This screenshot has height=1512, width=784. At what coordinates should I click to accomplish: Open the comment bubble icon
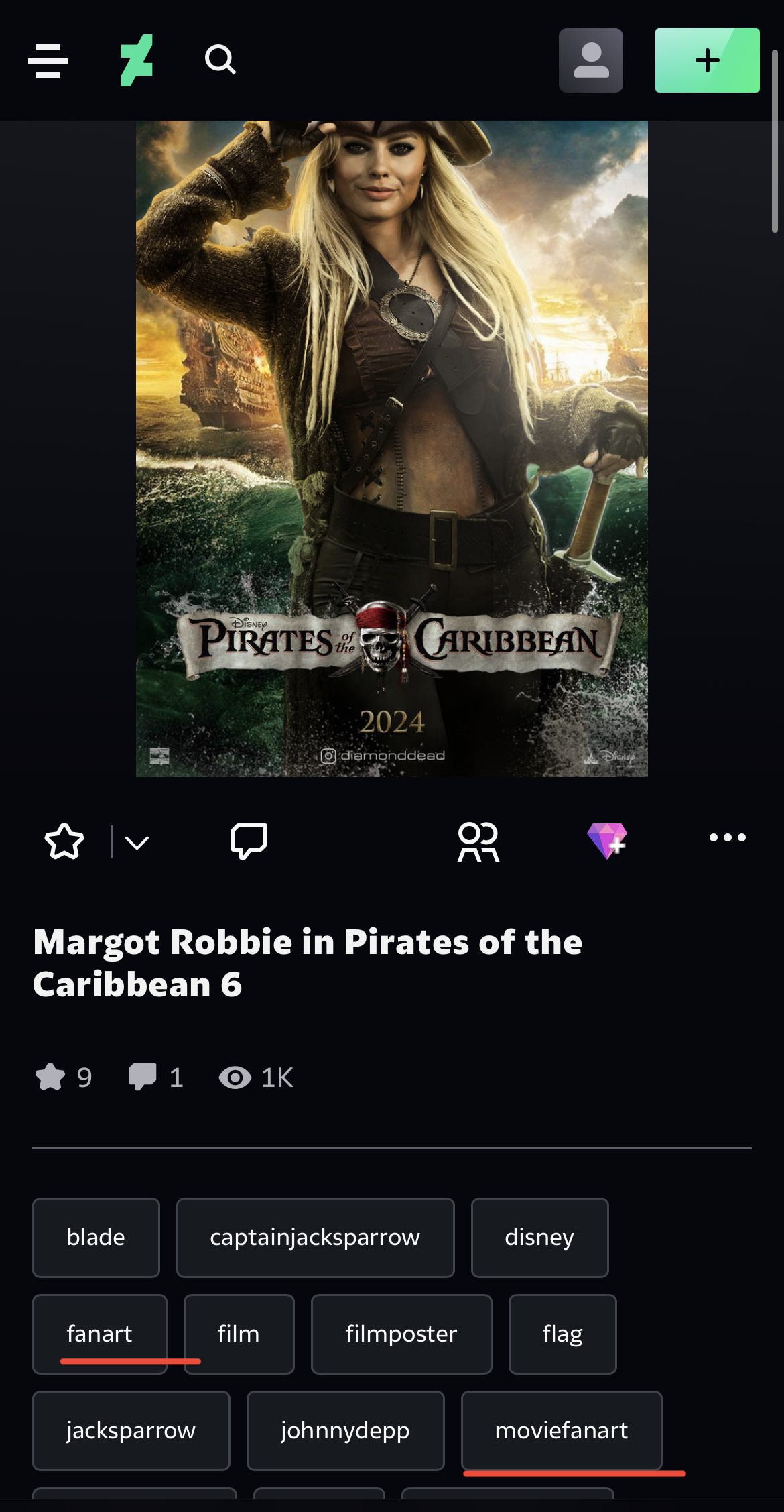tap(249, 841)
